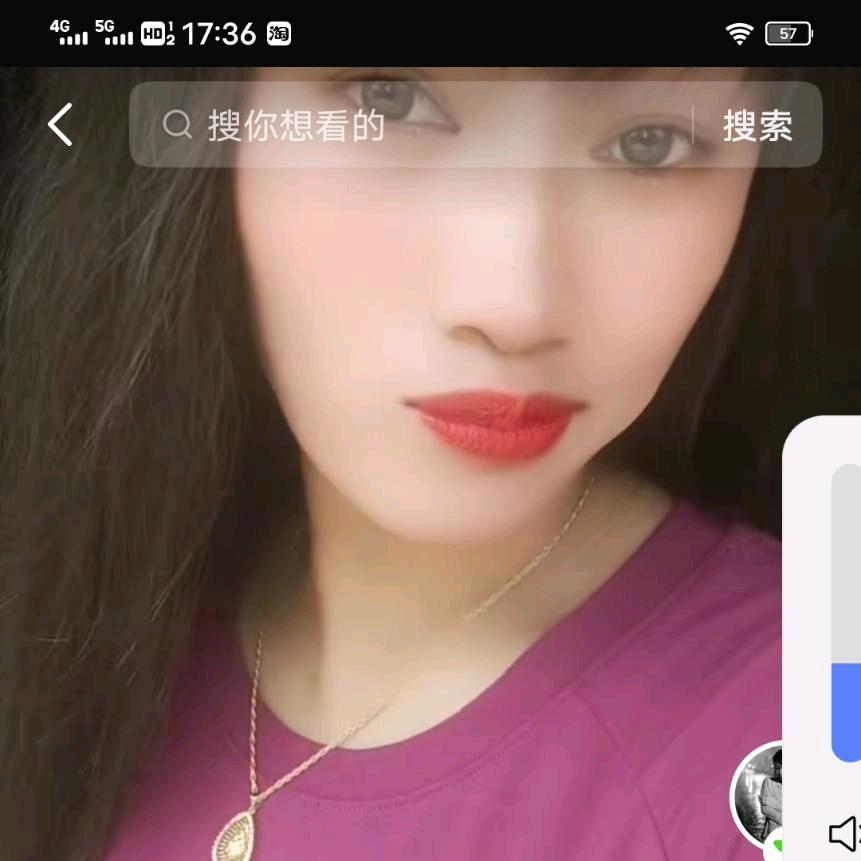Go back using the arrow icon
The width and height of the screenshot is (861, 861).
click(61, 125)
